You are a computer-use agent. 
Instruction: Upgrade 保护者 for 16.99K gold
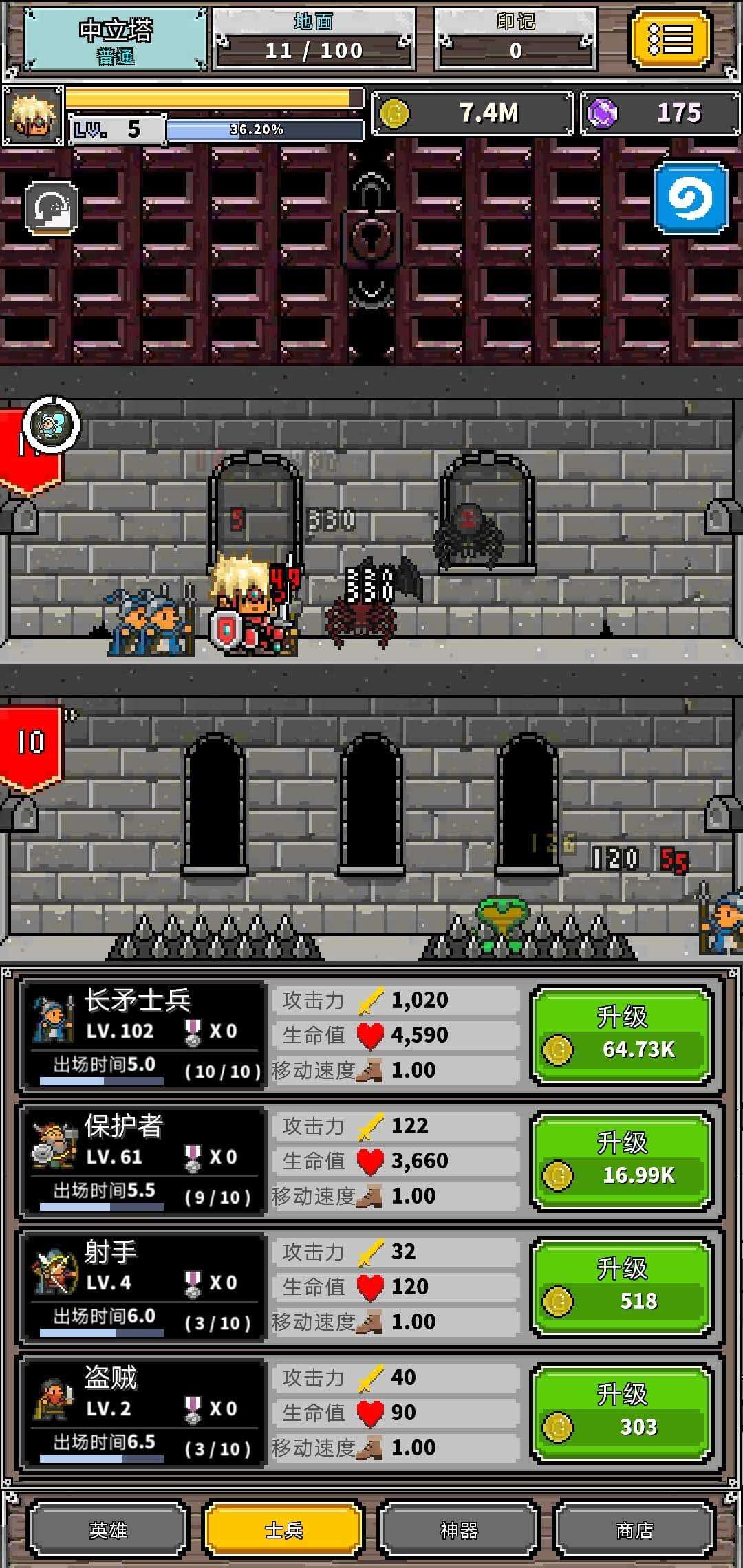click(x=622, y=1161)
